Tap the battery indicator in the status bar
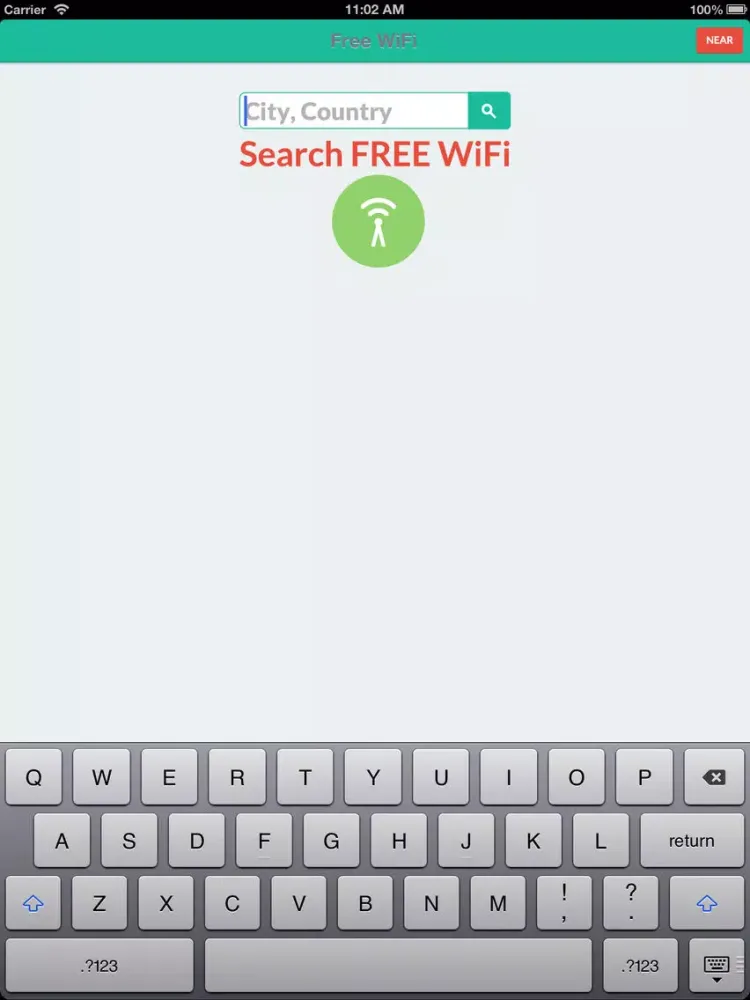 point(736,9)
